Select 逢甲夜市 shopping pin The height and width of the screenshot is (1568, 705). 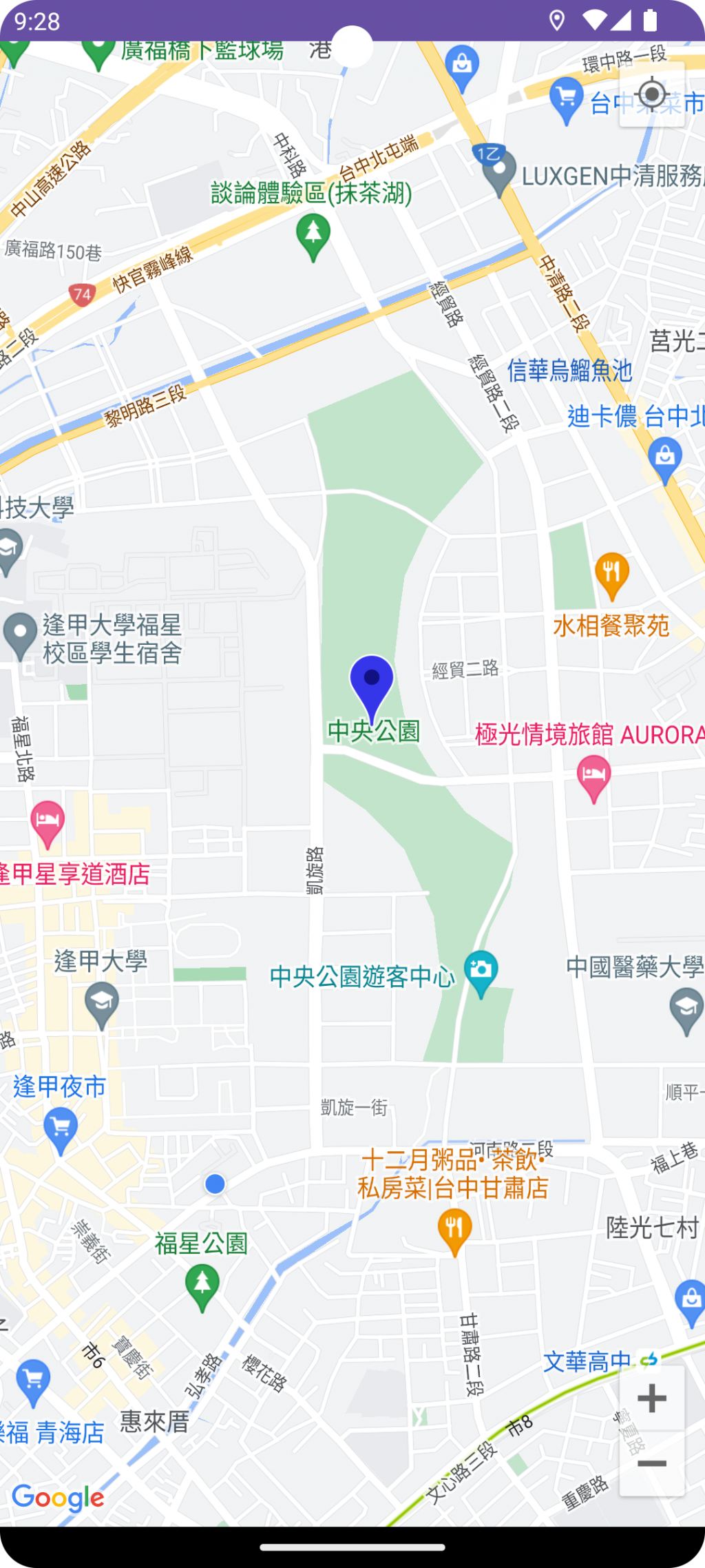tap(61, 1129)
